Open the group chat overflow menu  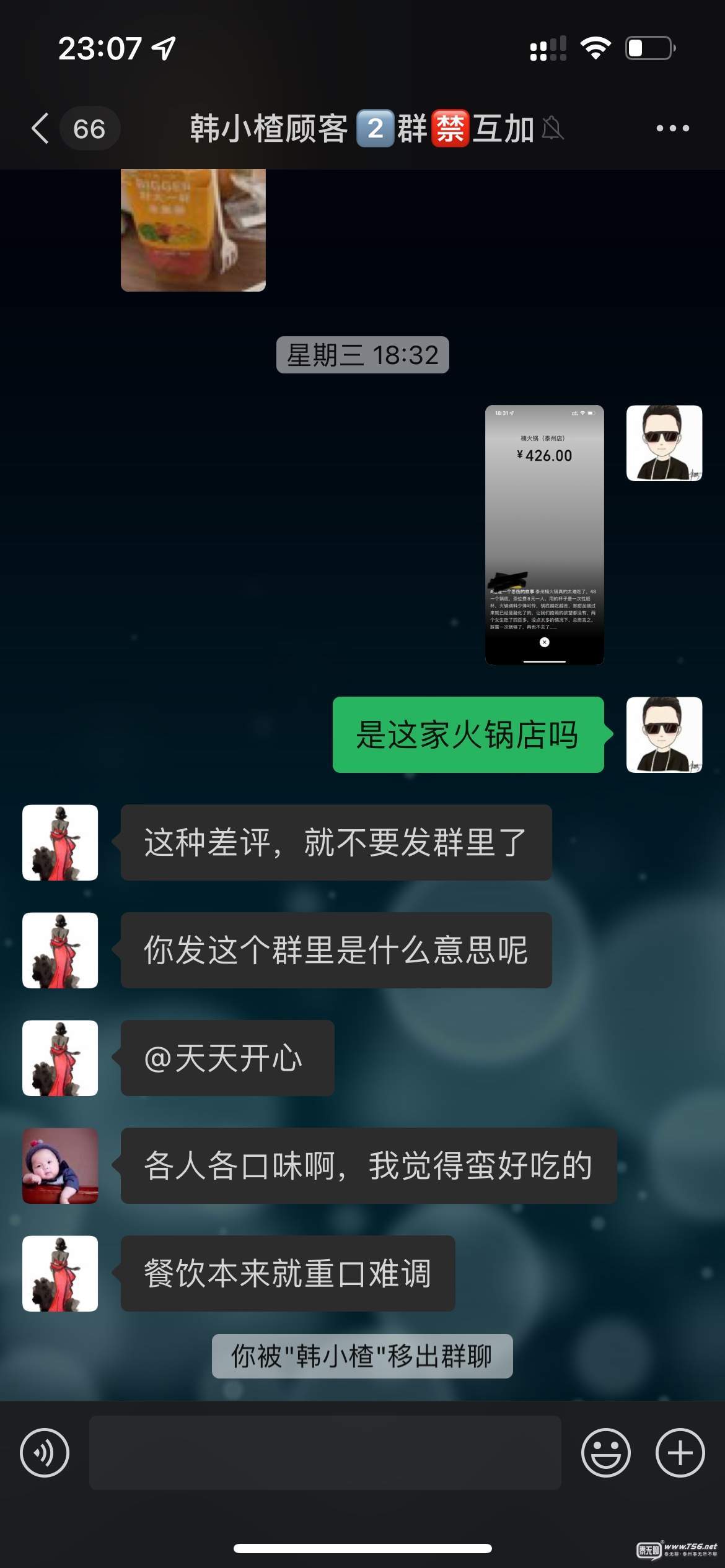click(672, 129)
